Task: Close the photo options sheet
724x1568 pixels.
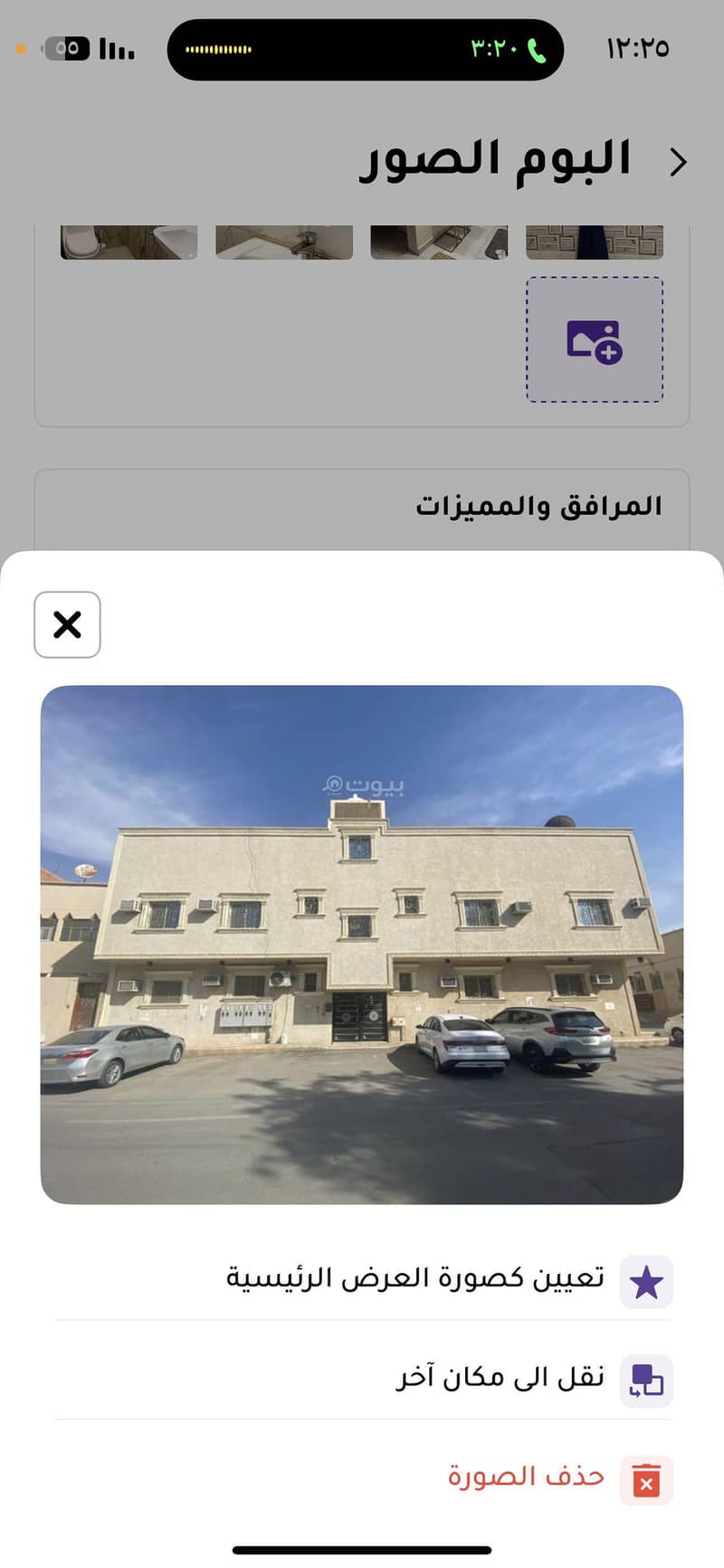Action: coord(67,624)
